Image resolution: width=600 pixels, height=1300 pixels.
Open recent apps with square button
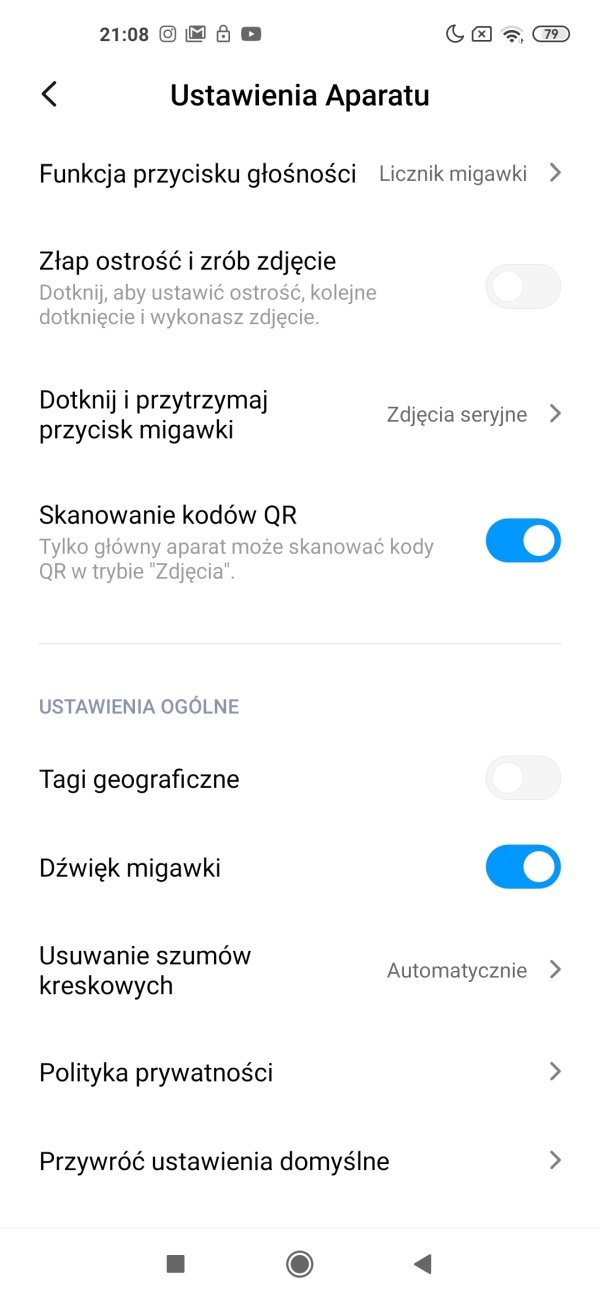[x=176, y=1264]
